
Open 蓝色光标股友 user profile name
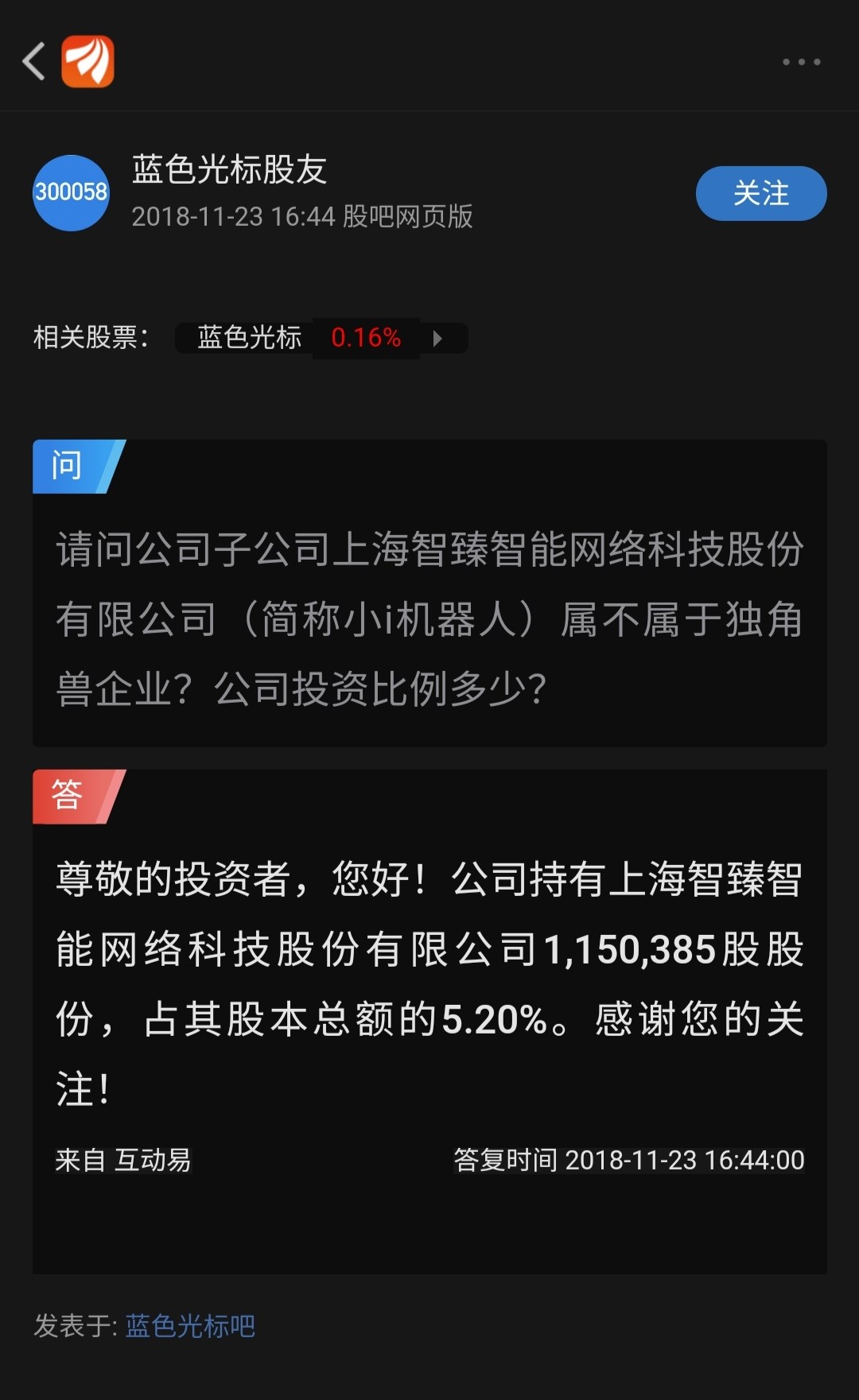pos(229,169)
